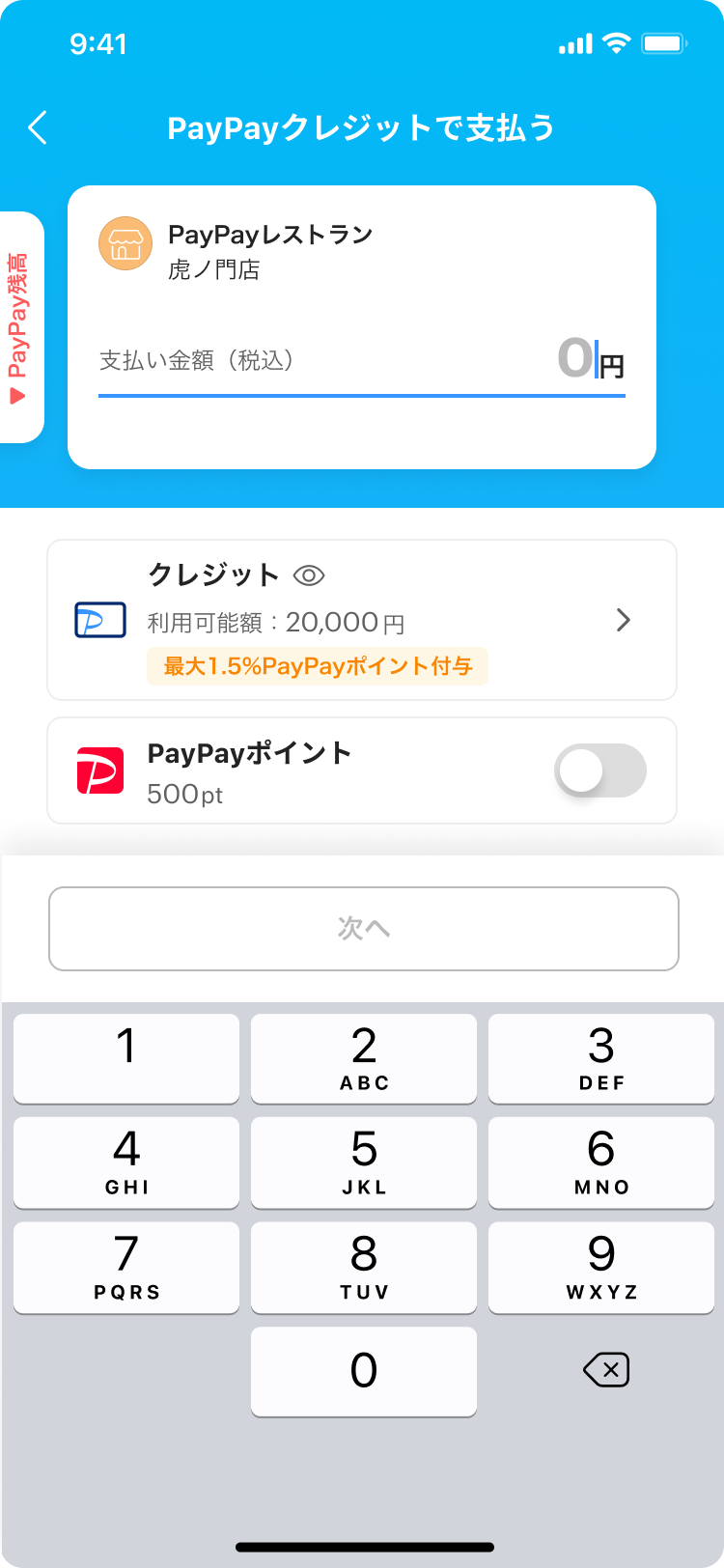Go back using the header arrow
Image resolution: width=724 pixels, height=1568 pixels.
point(38,127)
